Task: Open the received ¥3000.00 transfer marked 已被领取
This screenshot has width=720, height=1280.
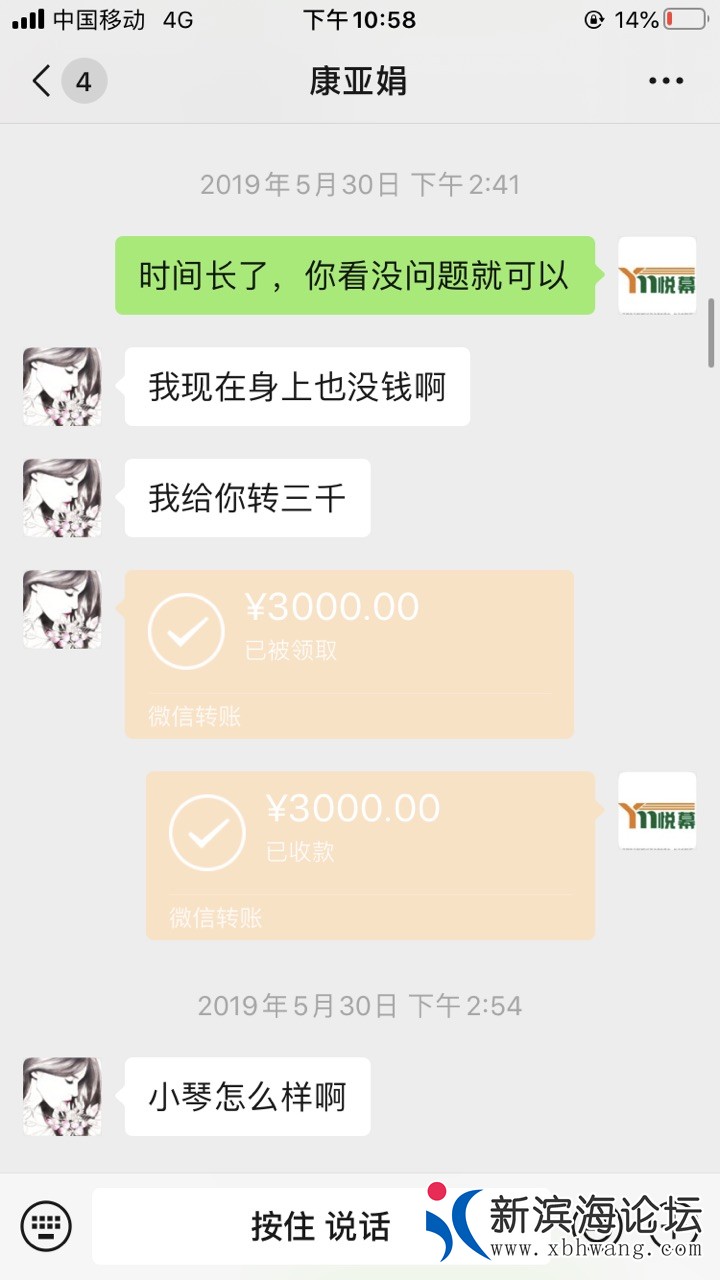Action: click(349, 654)
